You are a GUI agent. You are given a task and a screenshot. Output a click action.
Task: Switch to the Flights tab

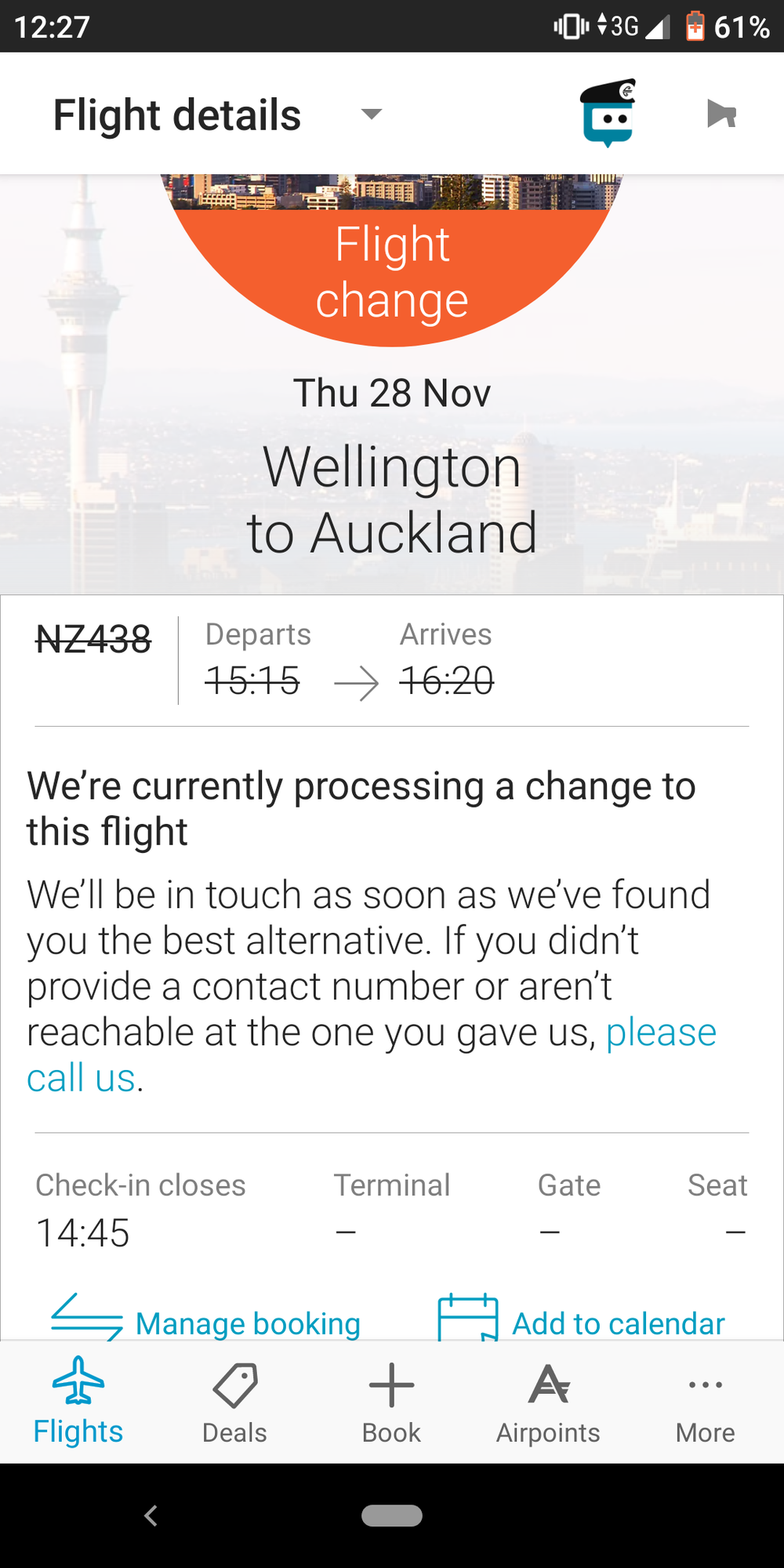[x=78, y=1402]
